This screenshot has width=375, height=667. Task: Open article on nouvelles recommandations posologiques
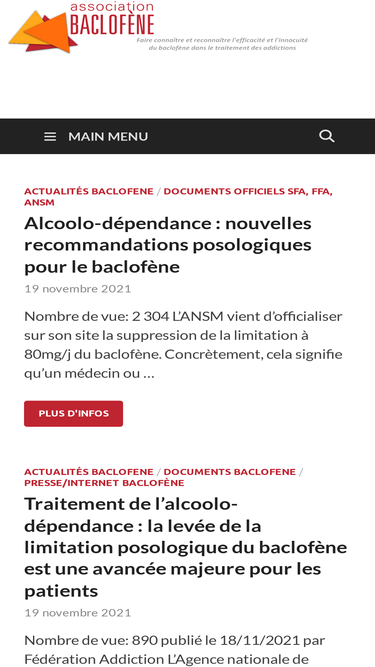click(168, 245)
